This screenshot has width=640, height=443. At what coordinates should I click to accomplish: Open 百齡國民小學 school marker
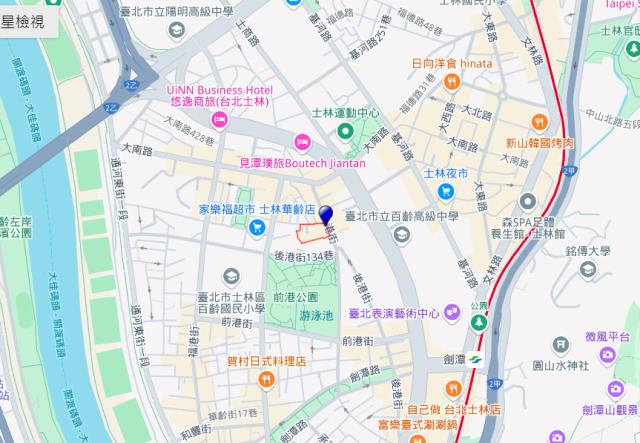tap(232, 277)
